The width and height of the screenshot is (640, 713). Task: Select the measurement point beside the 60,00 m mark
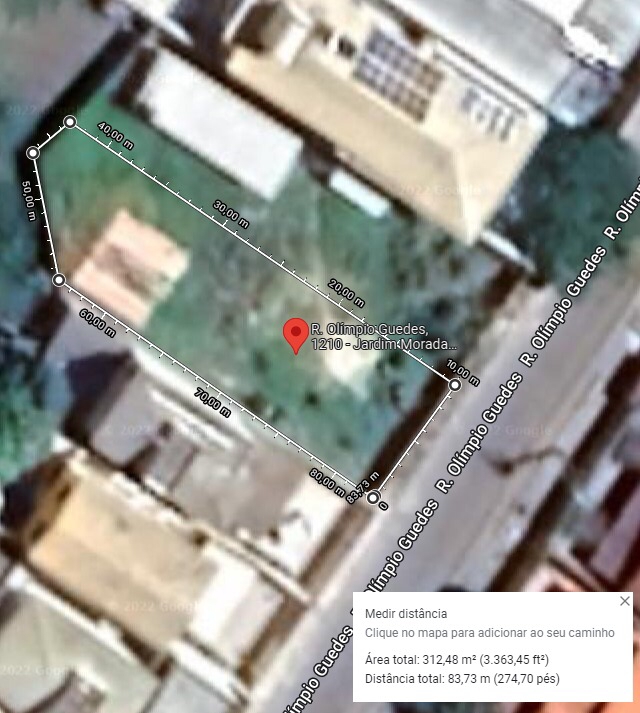click(x=59, y=280)
